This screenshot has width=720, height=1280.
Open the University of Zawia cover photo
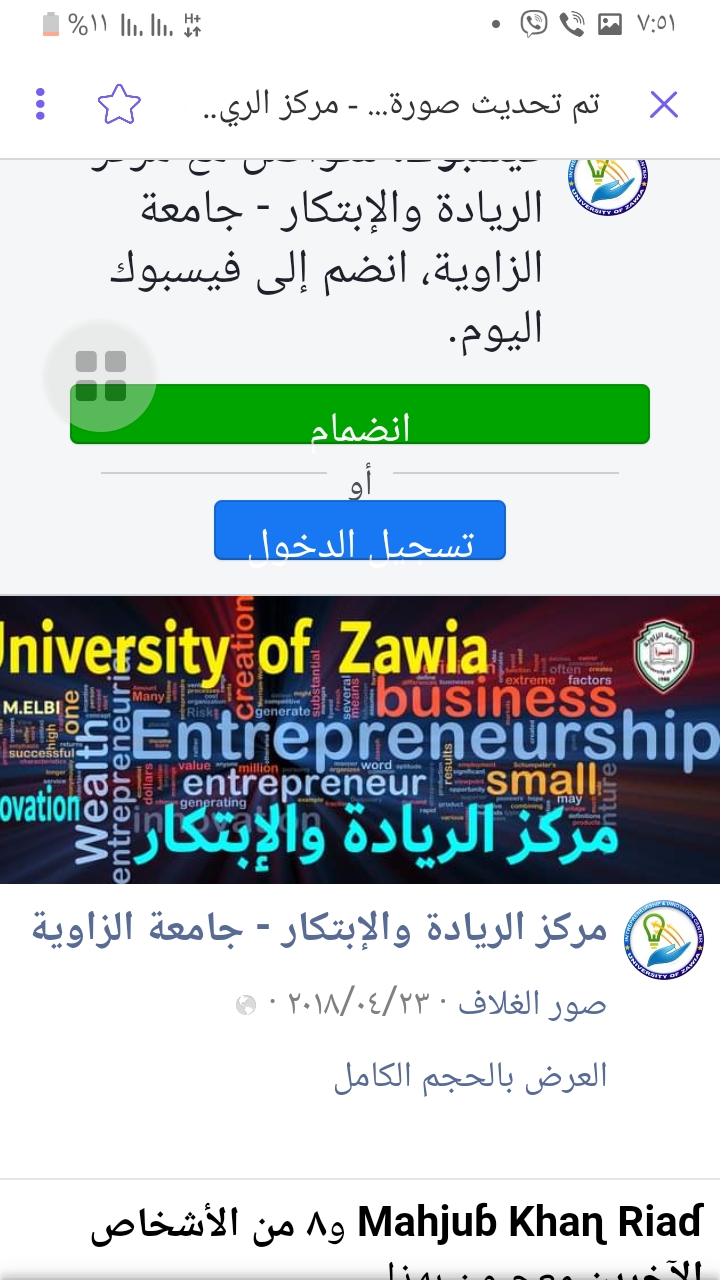tap(360, 740)
